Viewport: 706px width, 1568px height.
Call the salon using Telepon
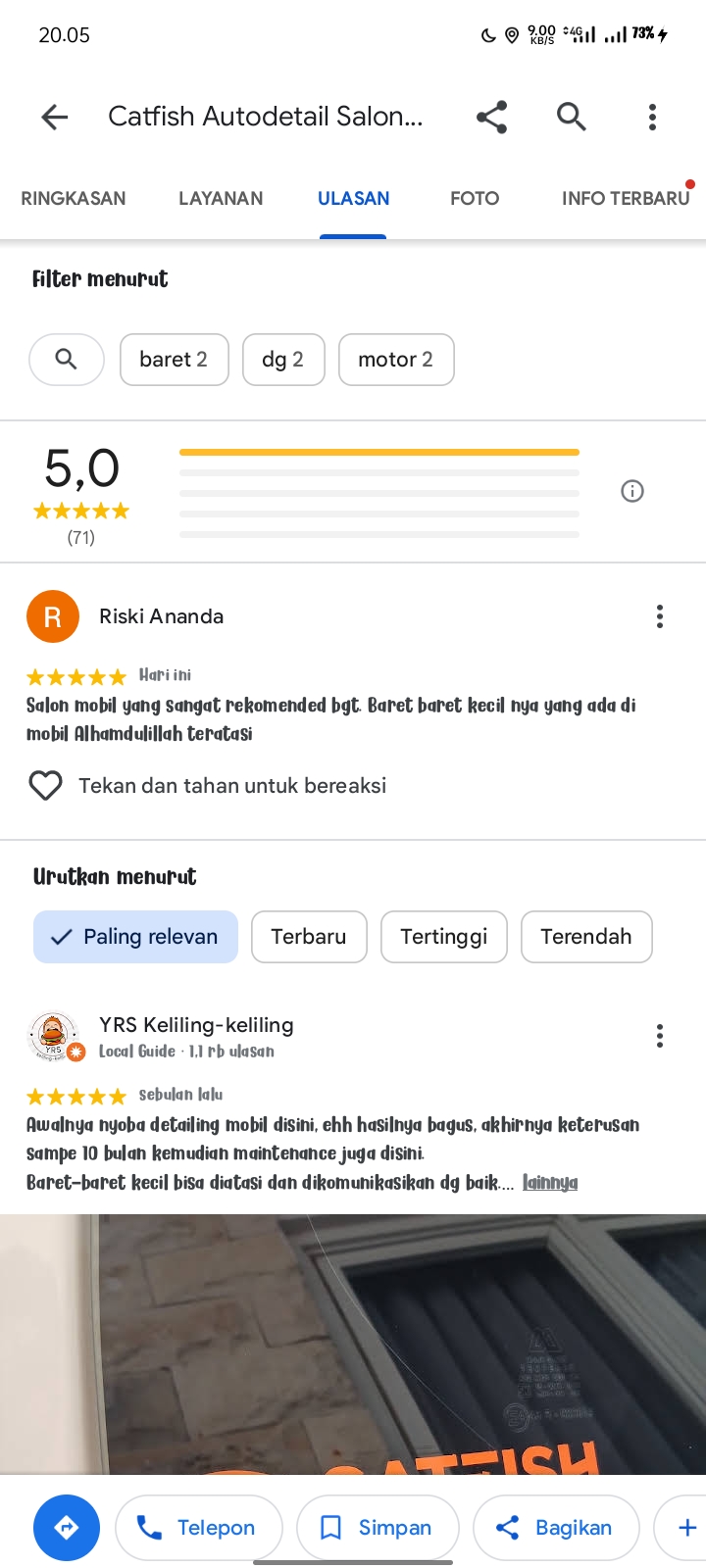click(199, 1528)
